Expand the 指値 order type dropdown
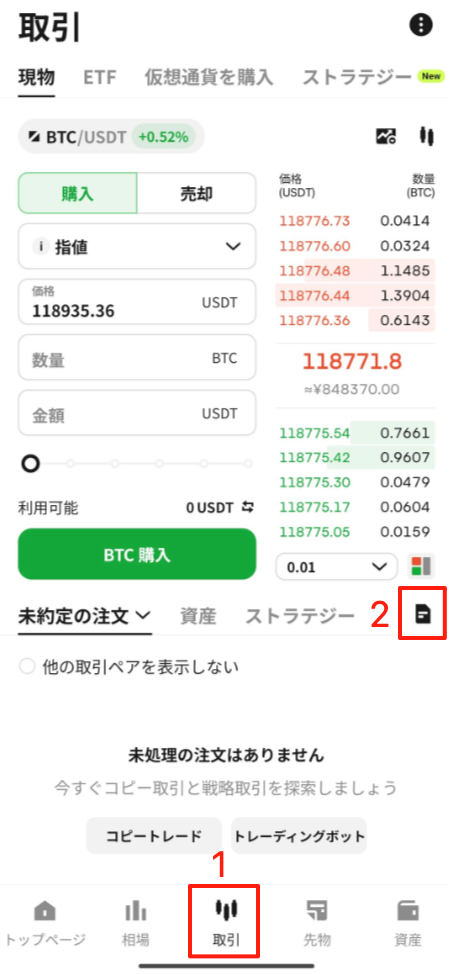The width and height of the screenshot is (450, 974). 137,247
